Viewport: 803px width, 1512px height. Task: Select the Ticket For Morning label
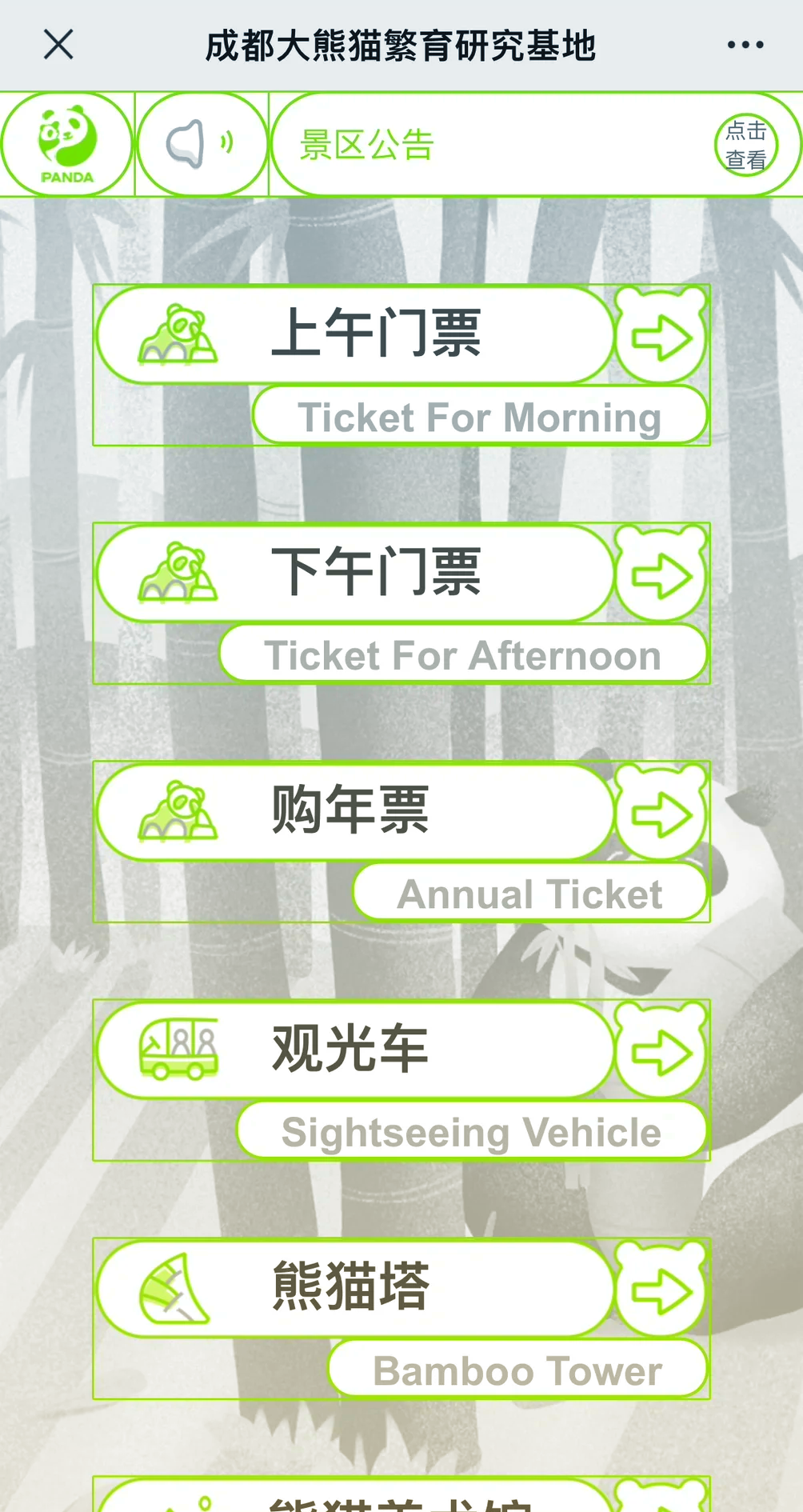click(x=480, y=416)
